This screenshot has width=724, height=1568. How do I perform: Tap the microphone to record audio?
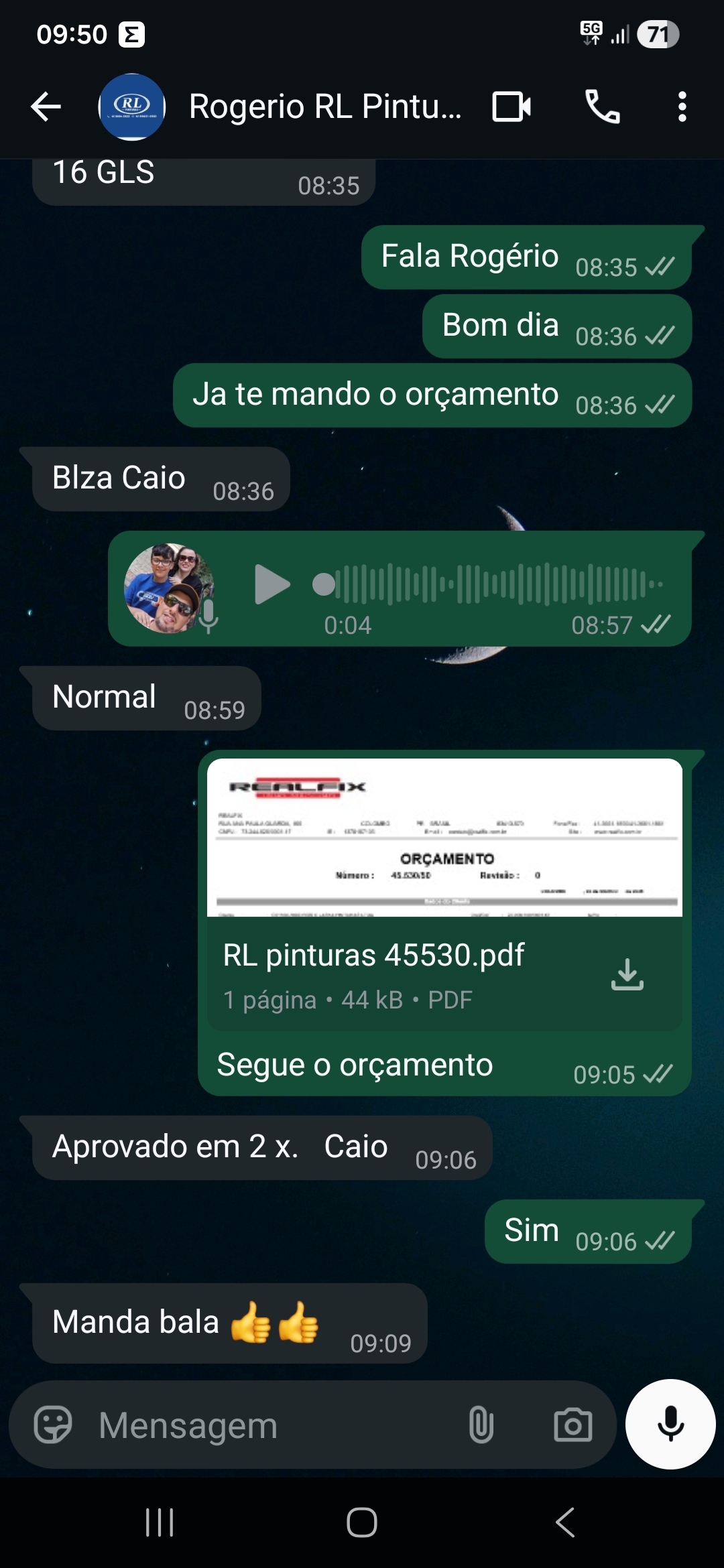670,1424
